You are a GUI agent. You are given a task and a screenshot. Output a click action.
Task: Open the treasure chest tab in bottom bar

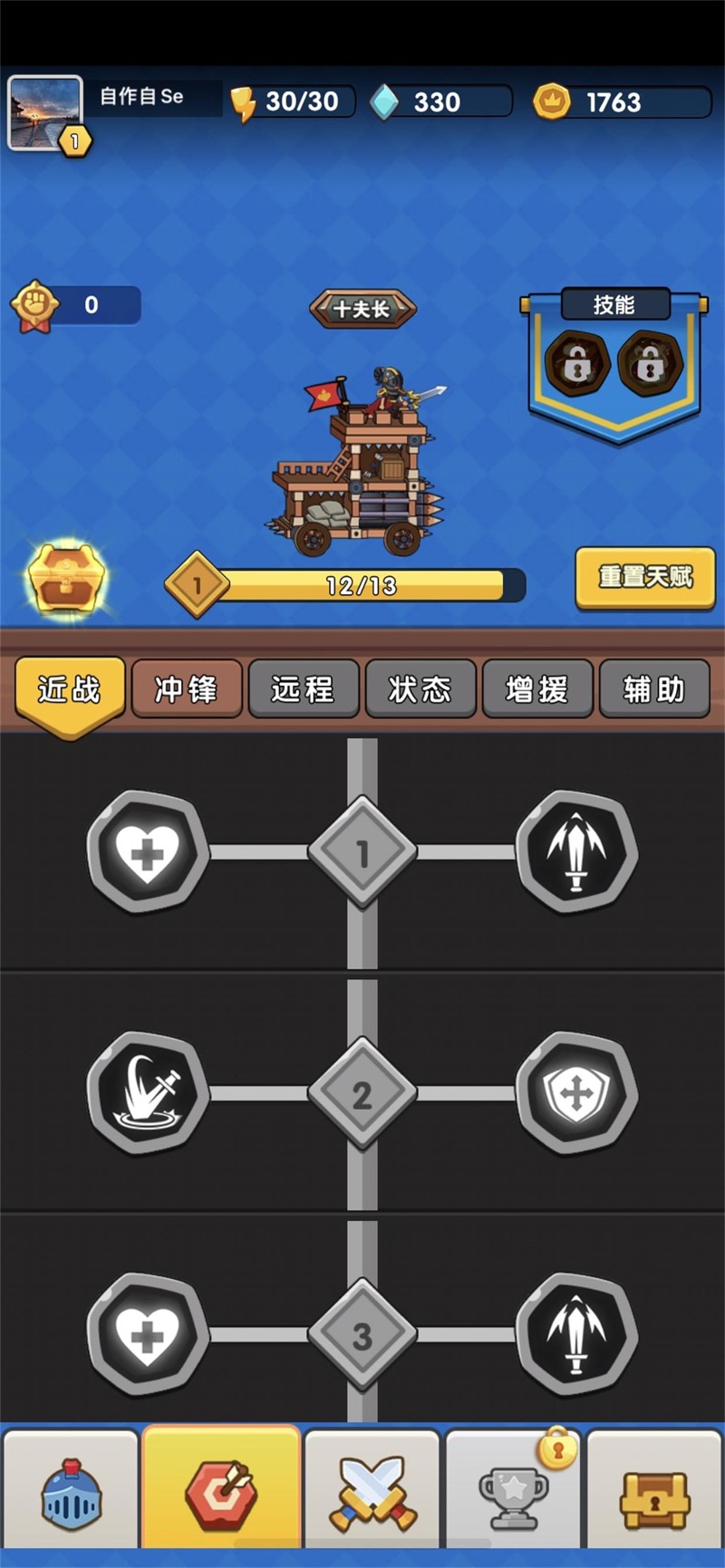654,1493
